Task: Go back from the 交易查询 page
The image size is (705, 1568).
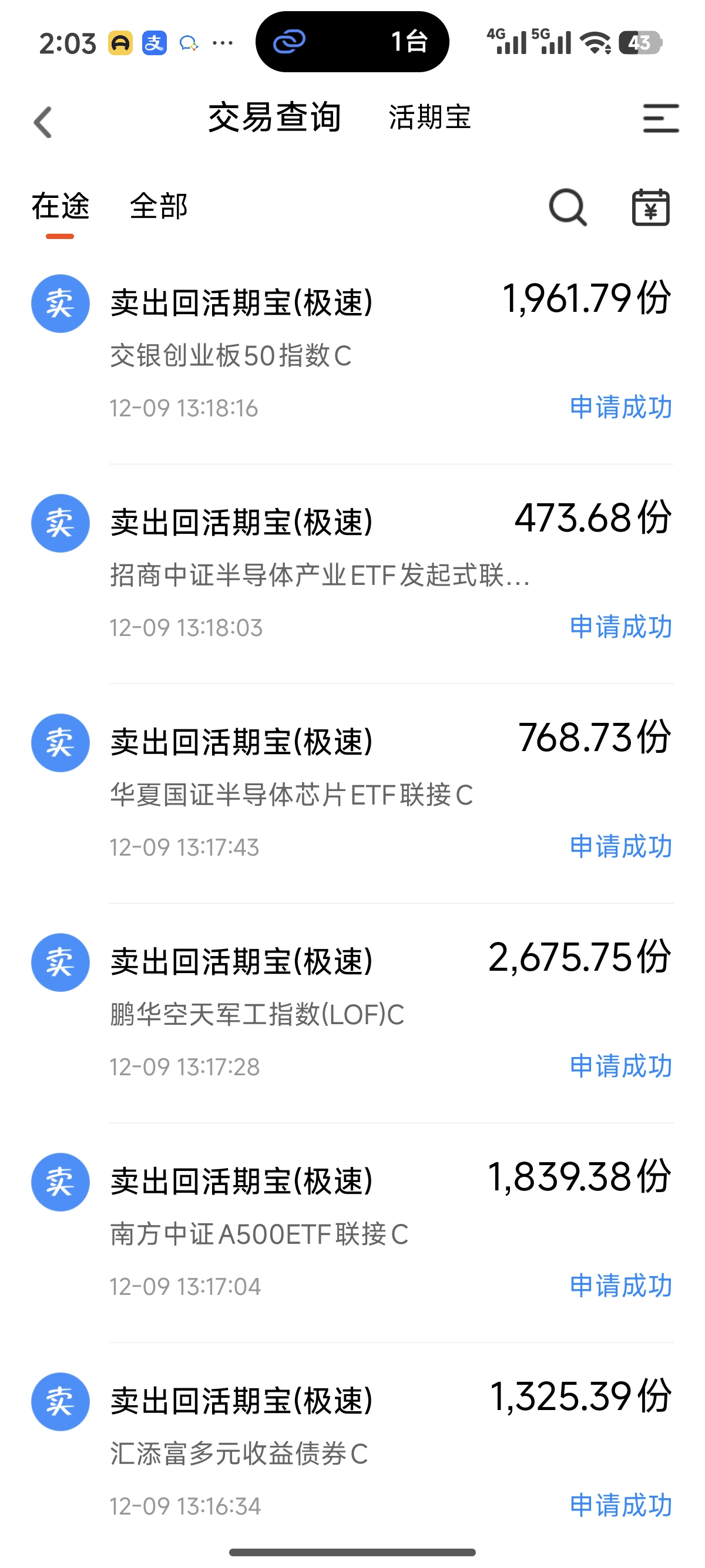Action: tap(43, 122)
